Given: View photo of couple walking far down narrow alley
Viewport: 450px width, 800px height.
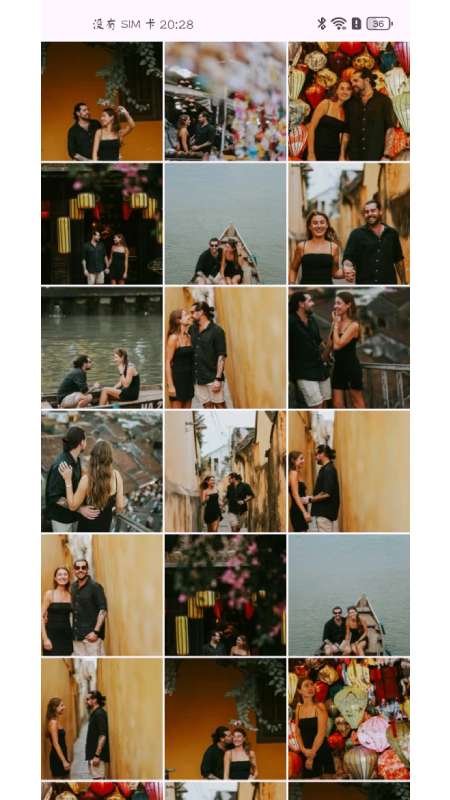Looking at the screenshot, I should [x=225, y=471].
